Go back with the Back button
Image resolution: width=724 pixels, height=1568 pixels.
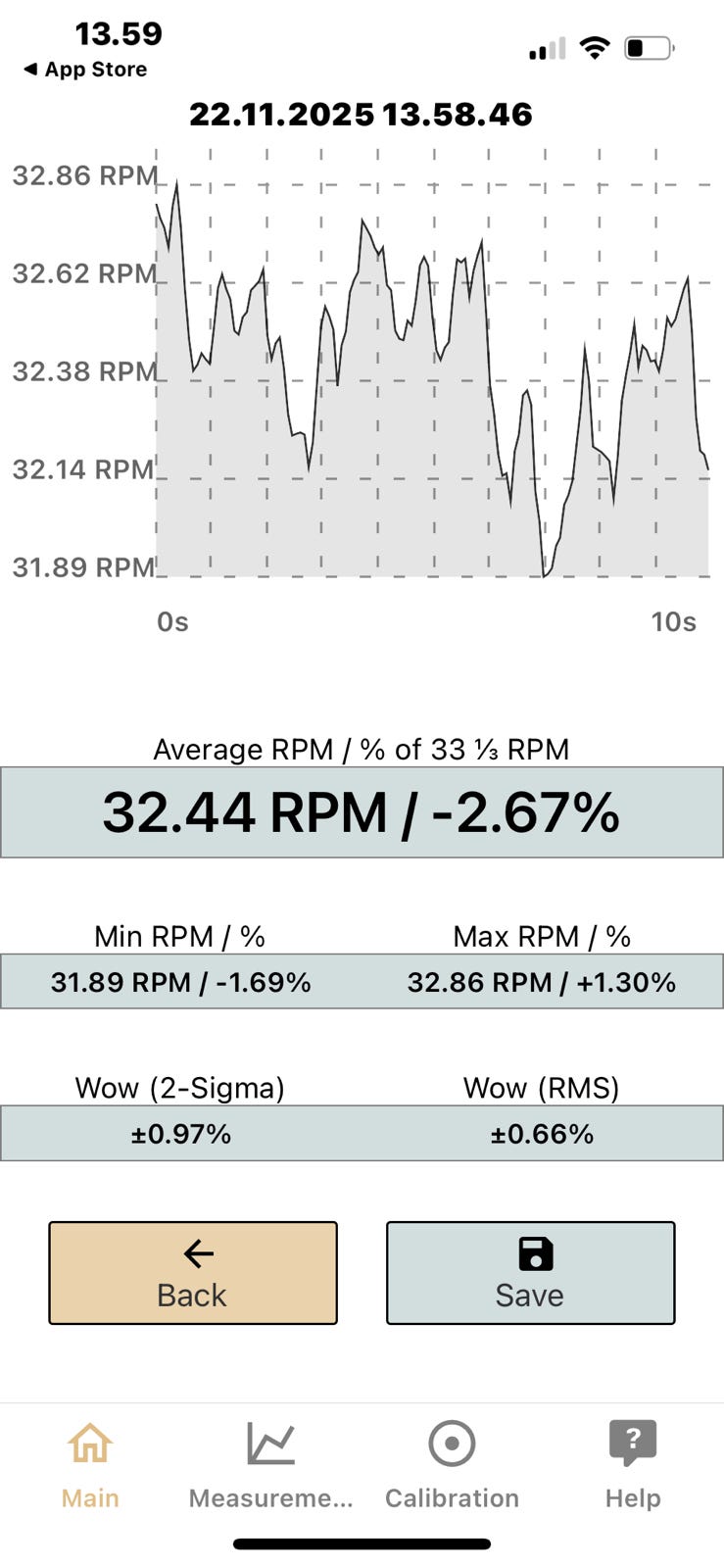point(193,1273)
